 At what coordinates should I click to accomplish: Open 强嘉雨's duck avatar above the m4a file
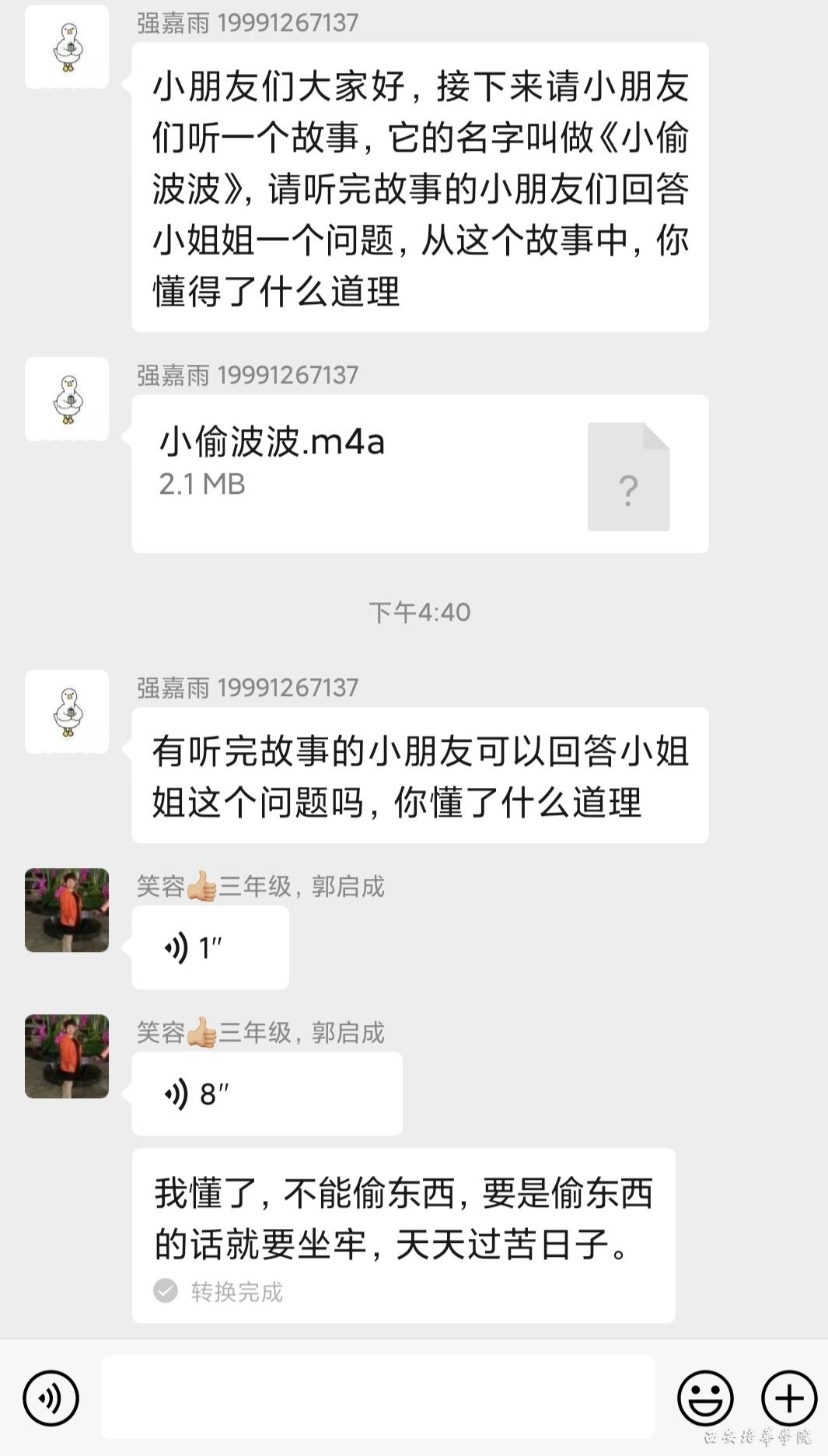(x=67, y=399)
